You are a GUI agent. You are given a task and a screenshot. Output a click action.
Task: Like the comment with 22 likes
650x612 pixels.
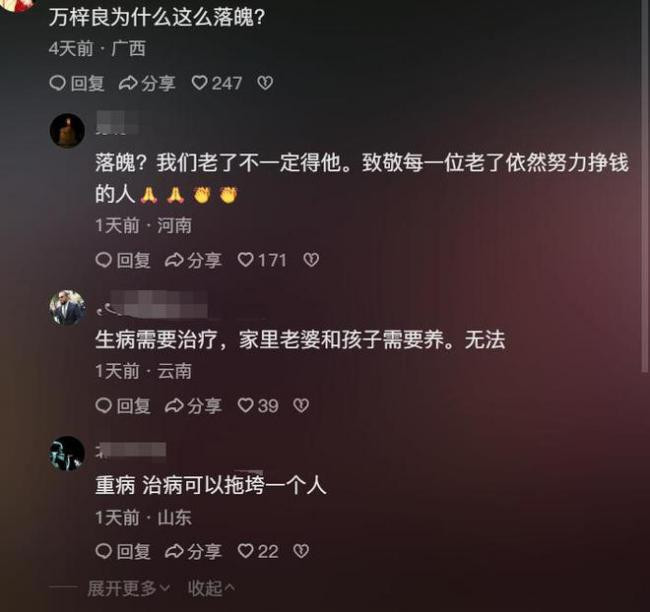[x=258, y=551]
